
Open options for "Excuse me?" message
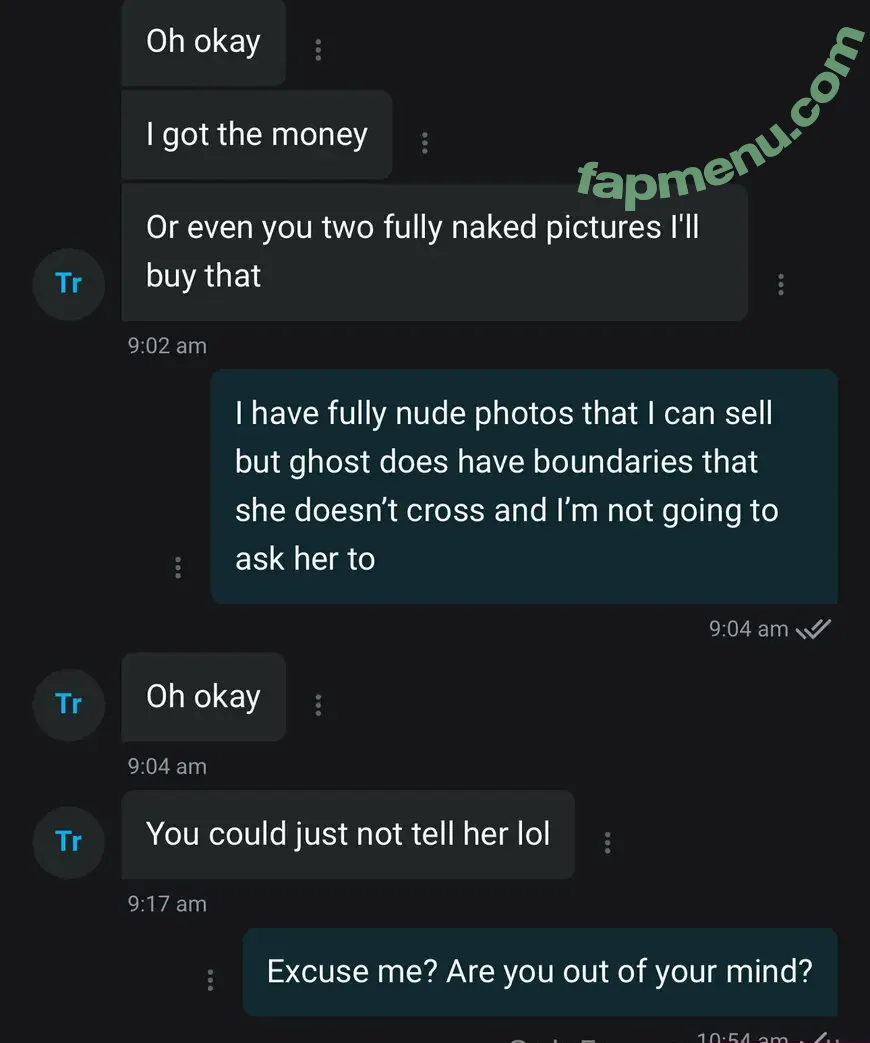pyautogui.click(x=210, y=980)
